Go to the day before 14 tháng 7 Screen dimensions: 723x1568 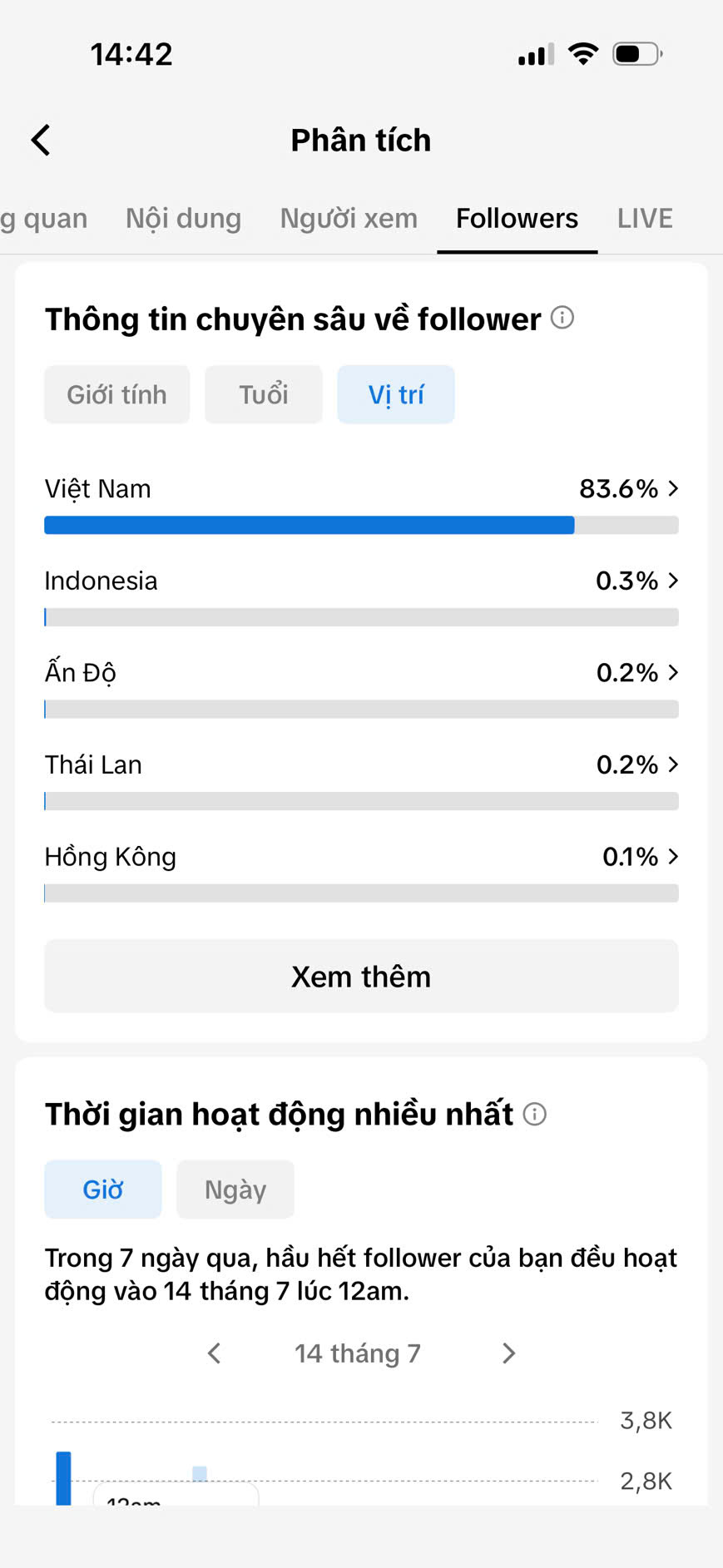214,1353
